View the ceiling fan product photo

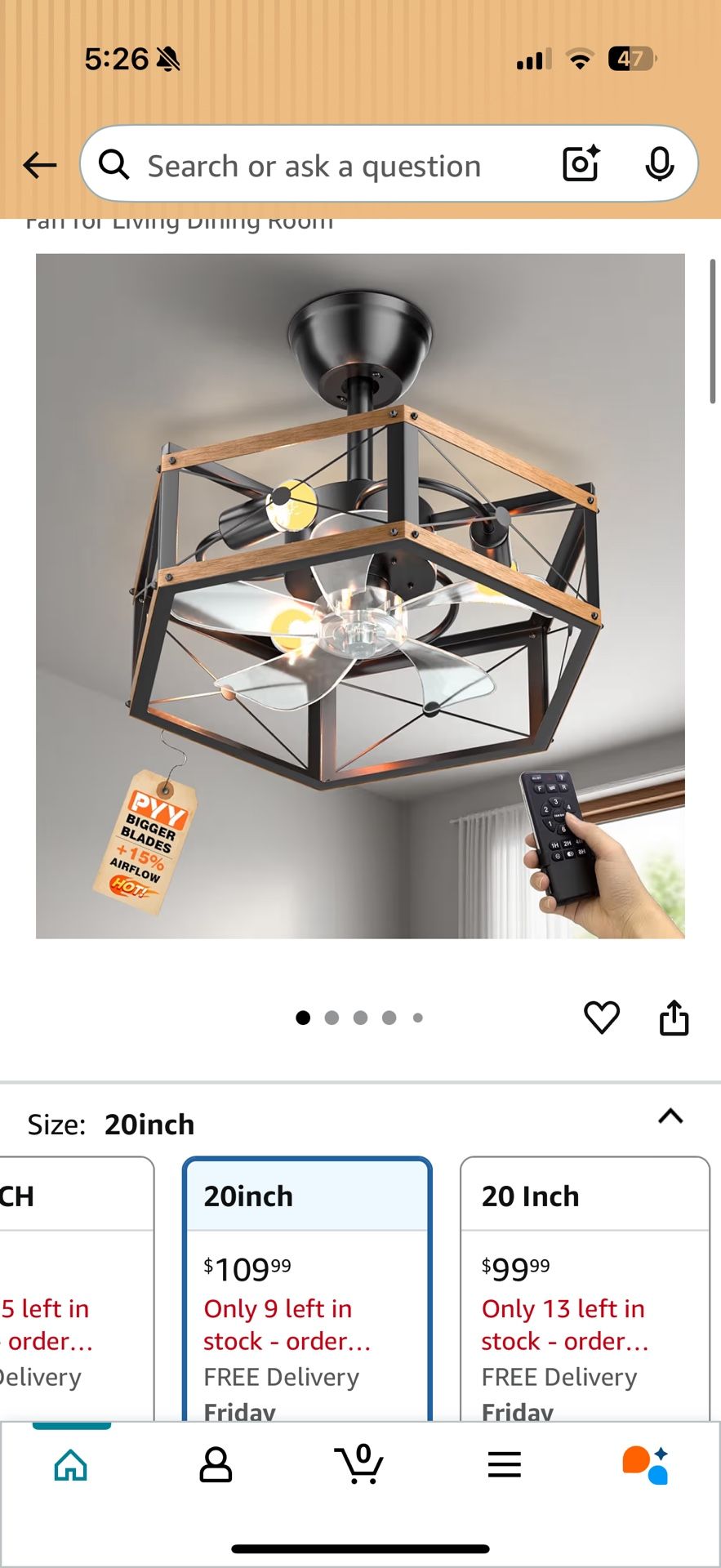tap(360, 596)
